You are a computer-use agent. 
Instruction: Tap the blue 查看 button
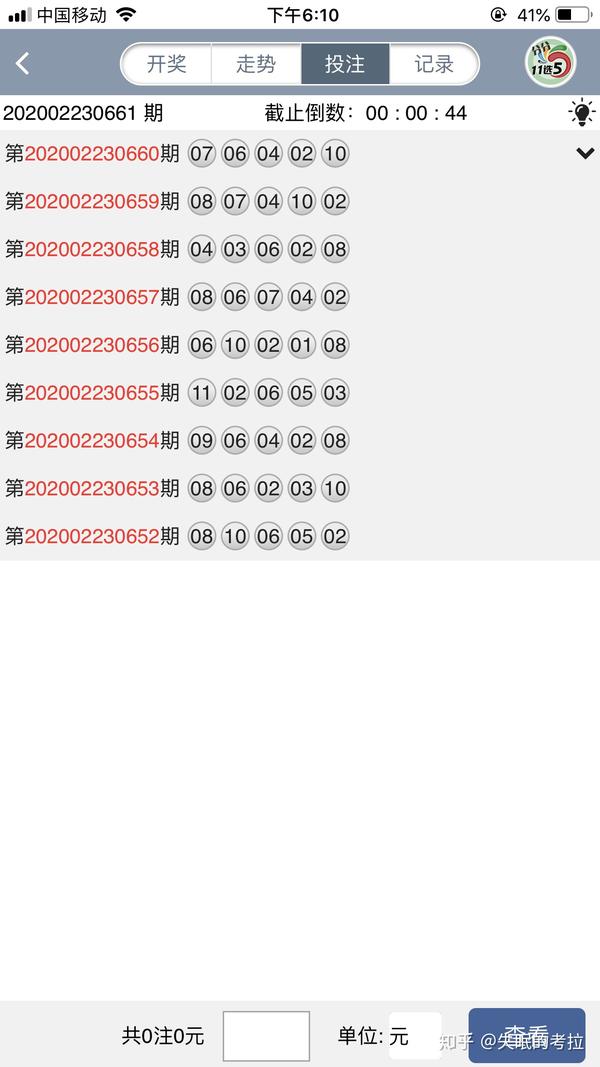point(527,1035)
